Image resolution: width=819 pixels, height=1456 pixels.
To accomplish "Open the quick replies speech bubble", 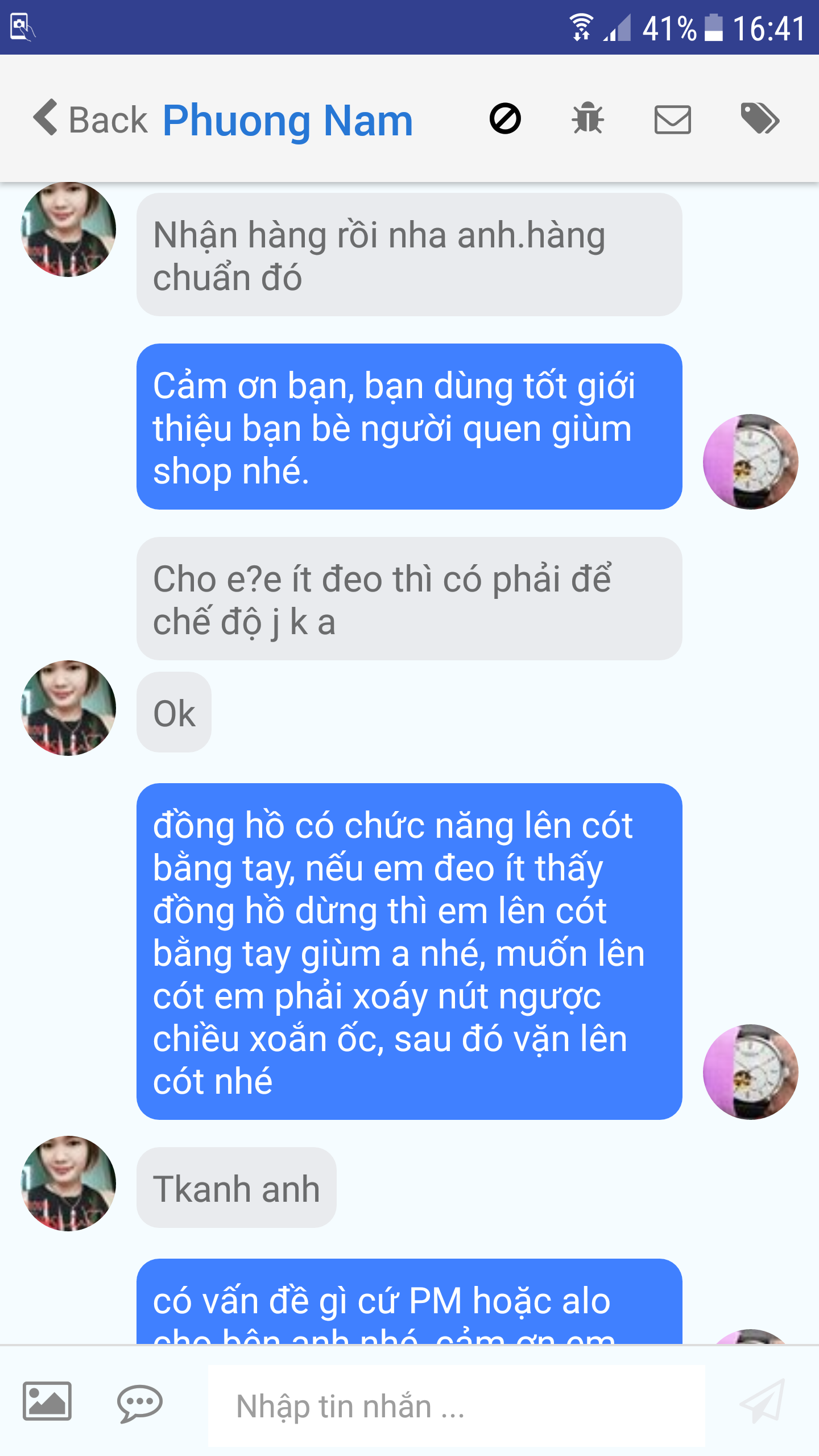I will pyautogui.click(x=140, y=1403).
